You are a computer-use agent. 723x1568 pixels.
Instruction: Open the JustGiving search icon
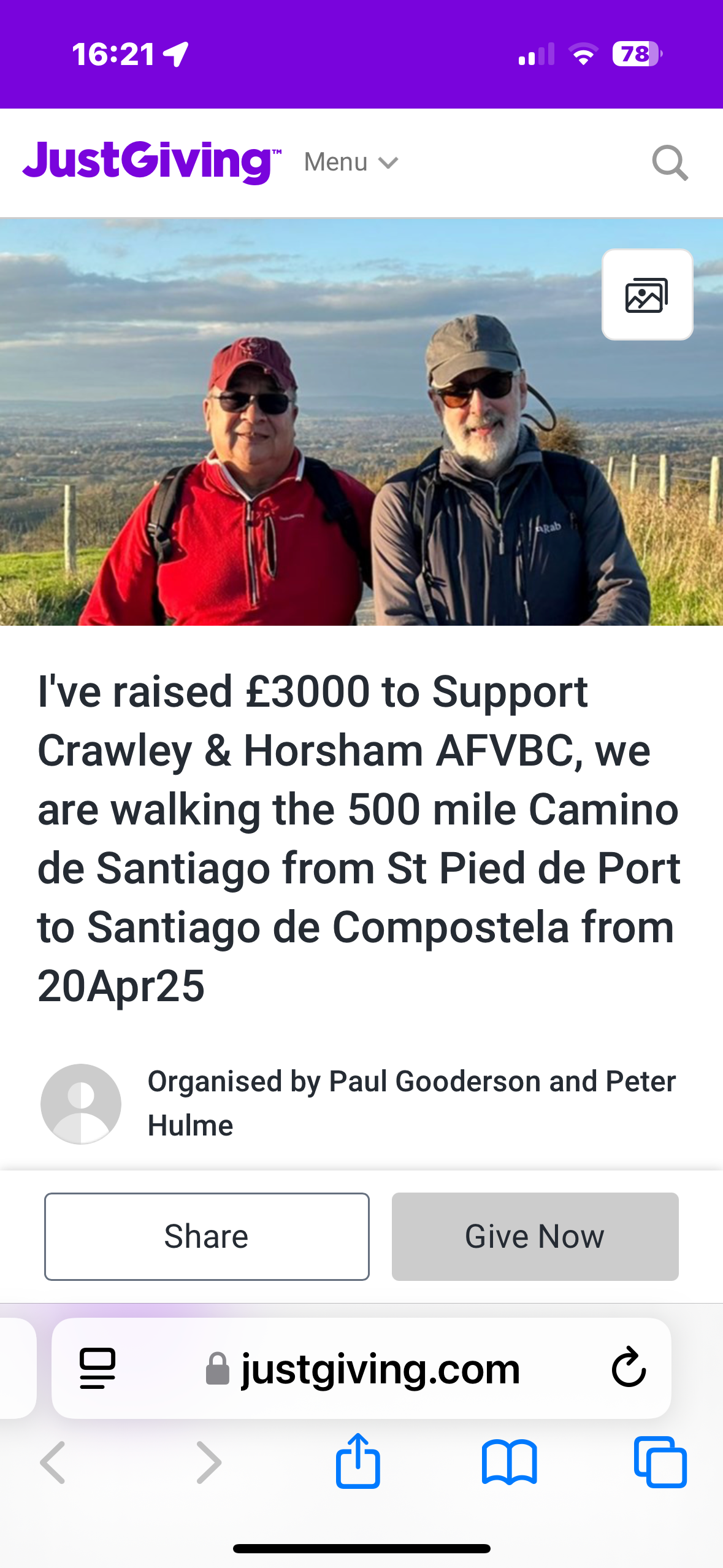(670, 163)
